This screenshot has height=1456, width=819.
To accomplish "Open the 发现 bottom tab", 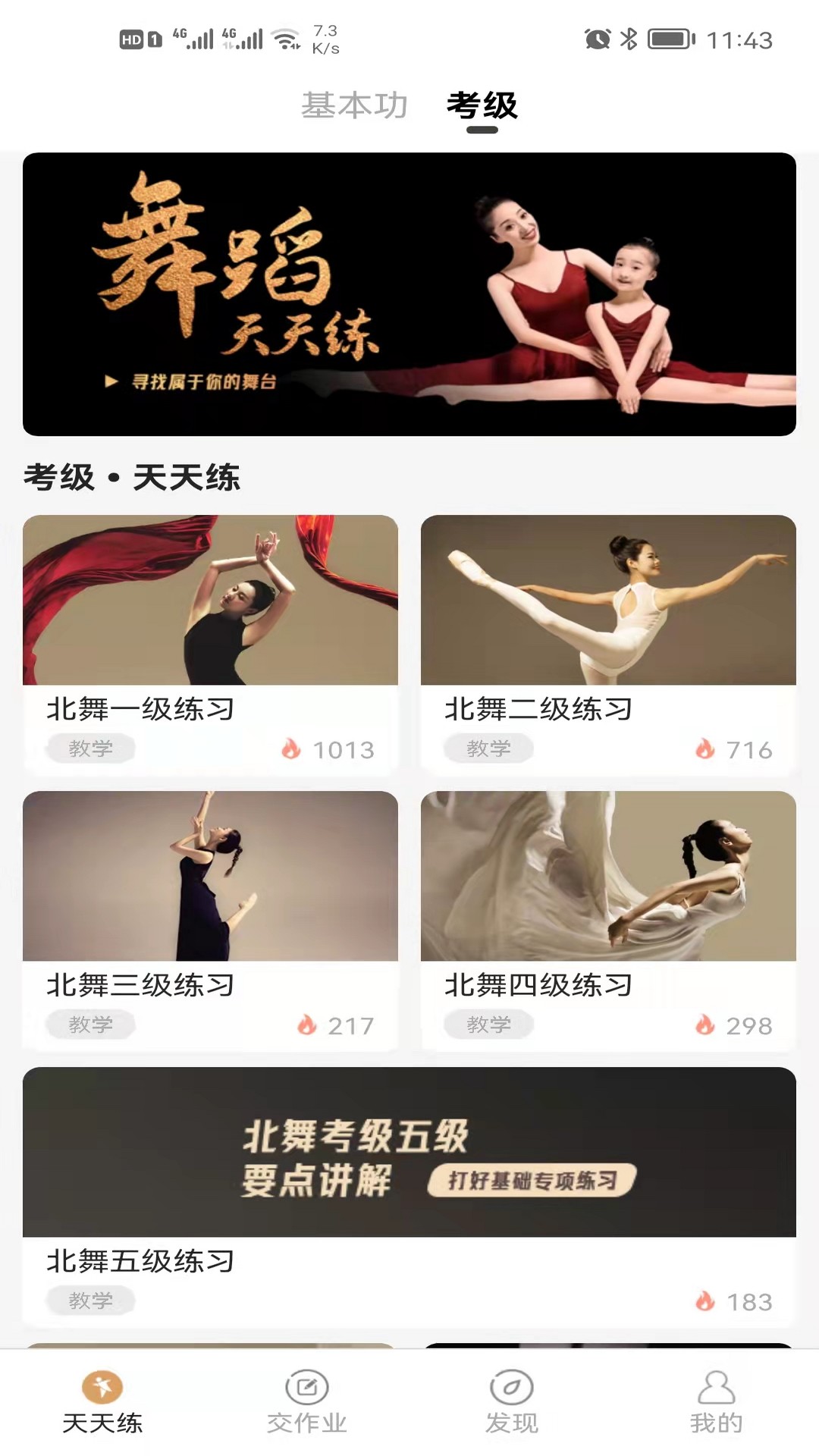I will (x=512, y=1403).
